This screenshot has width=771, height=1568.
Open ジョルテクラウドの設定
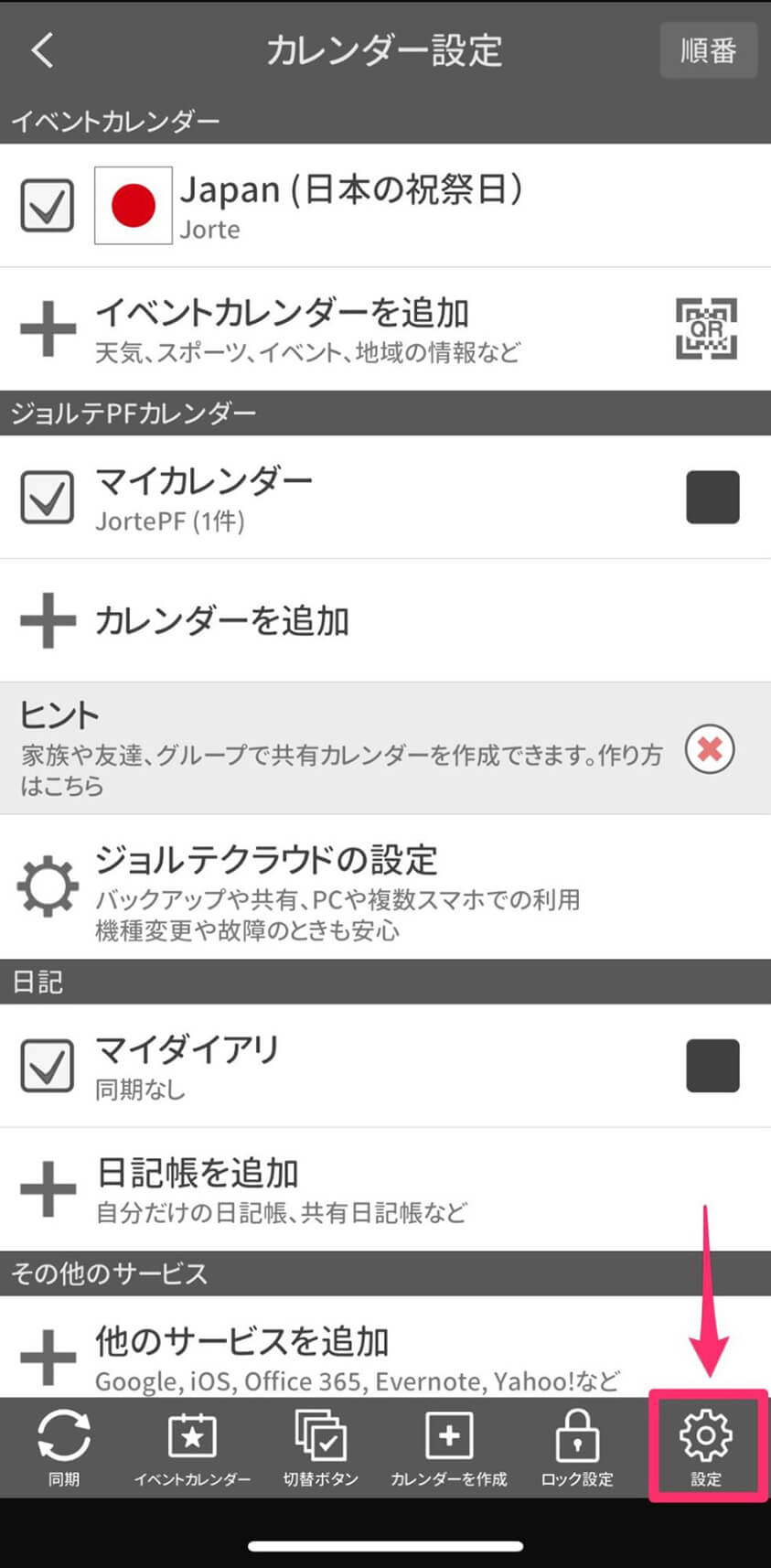(x=385, y=887)
